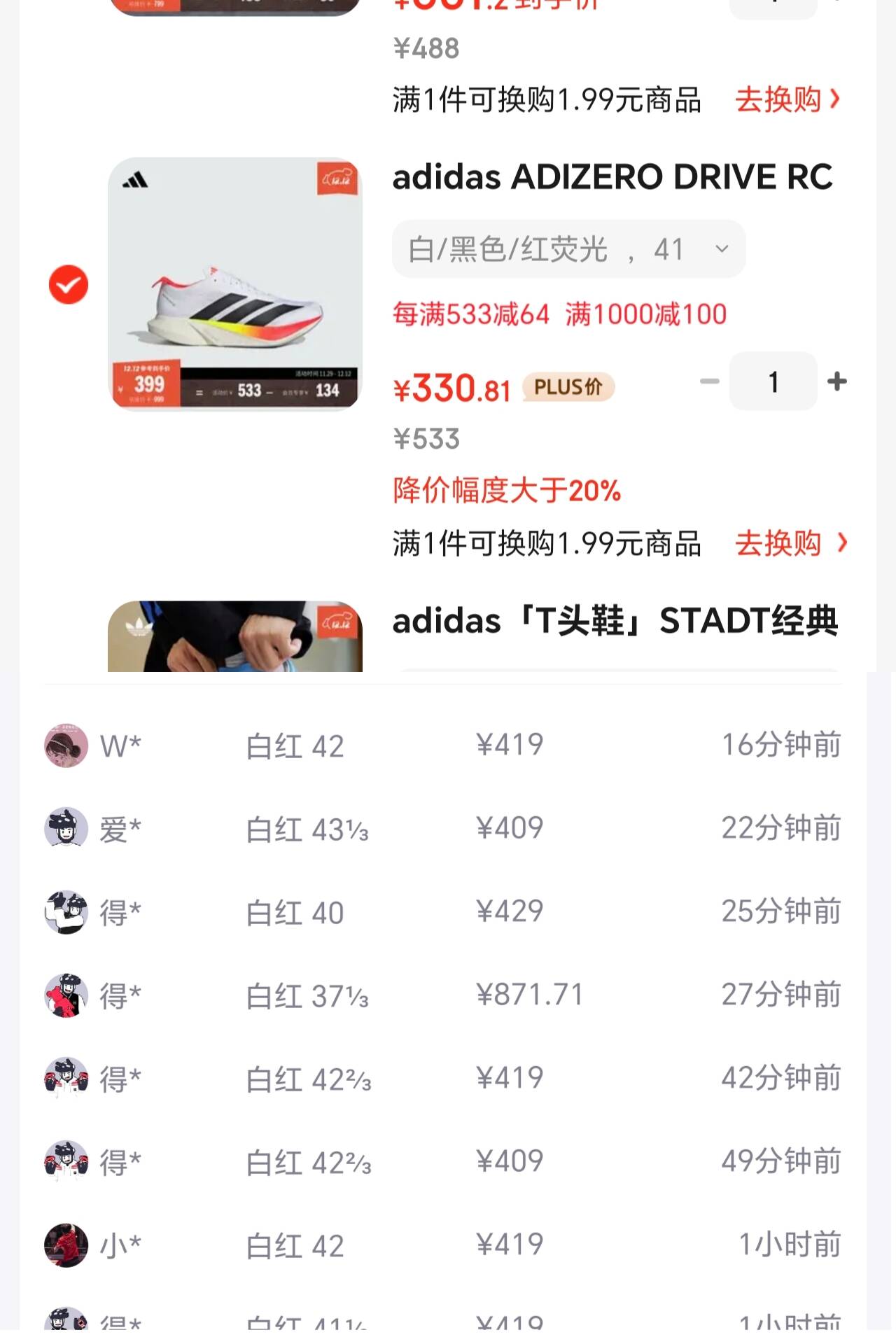Uncheck the ADIZERO DRIVE RC cart item
This screenshot has height=1344, width=896.
pos(69,285)
